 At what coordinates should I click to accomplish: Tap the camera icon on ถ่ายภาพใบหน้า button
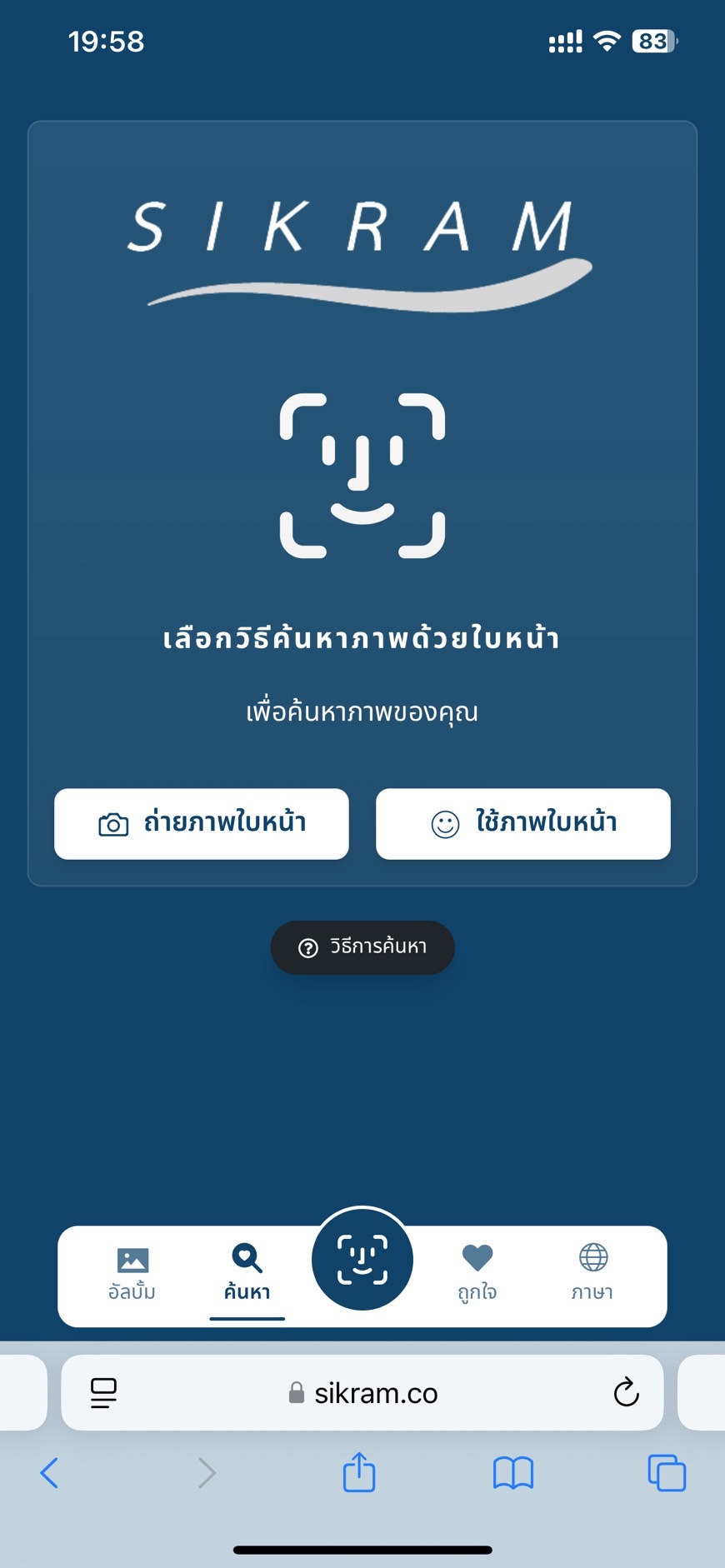(x=116, y=824)
